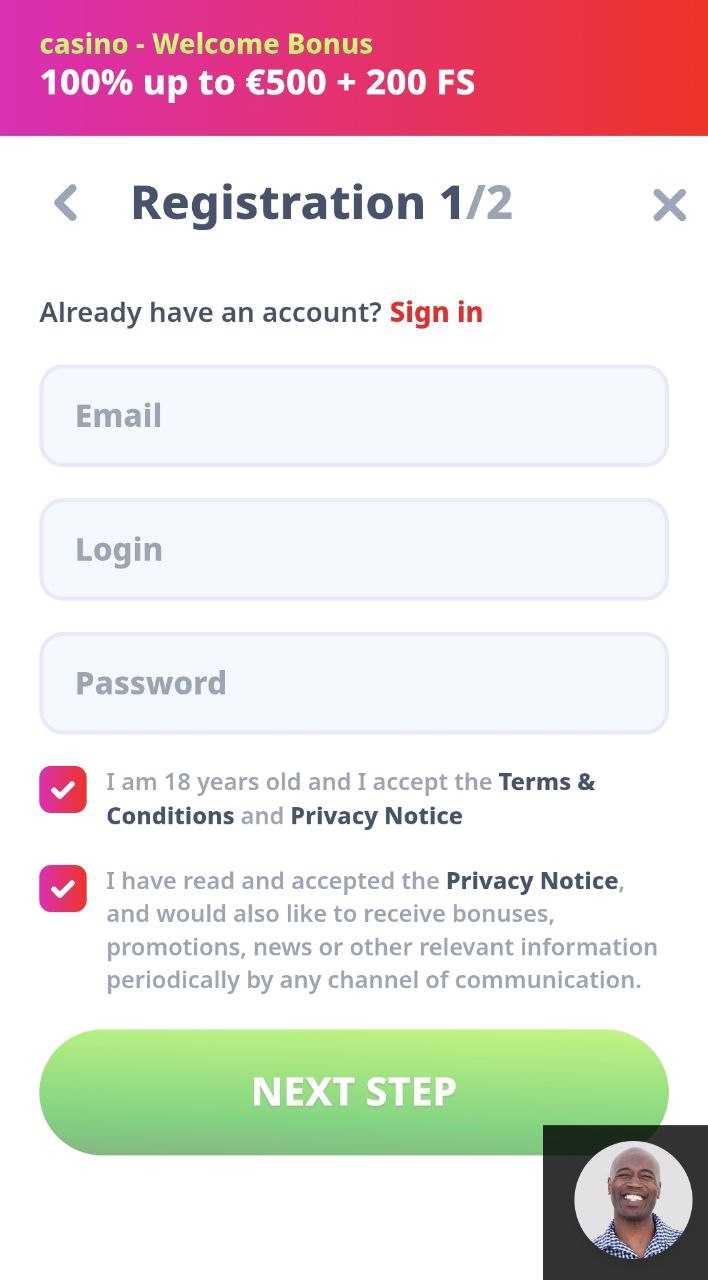
Task: Go back using the left arrow
Action: [66, 204]
